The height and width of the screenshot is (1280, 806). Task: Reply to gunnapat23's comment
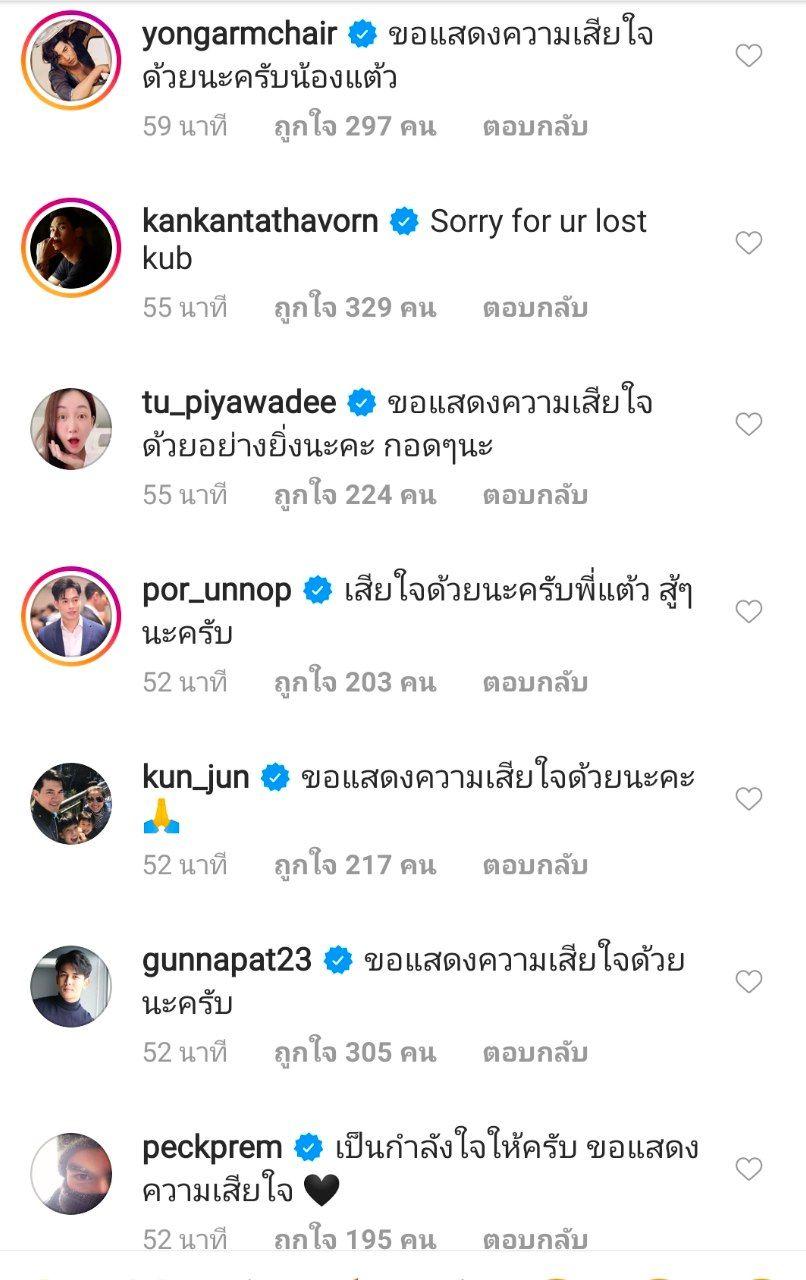[x=535, y=1052]
